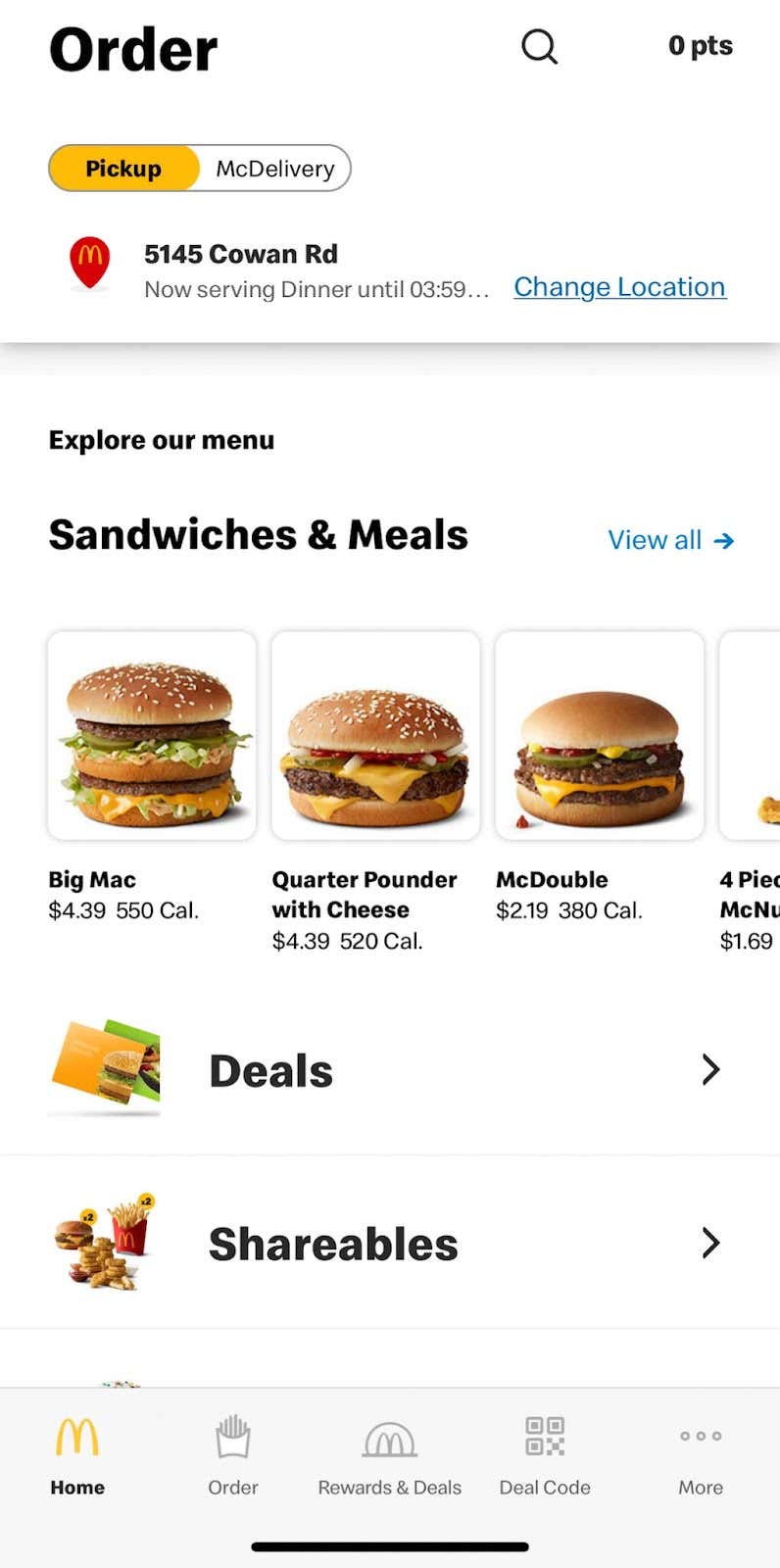The height and width of the screenshot is (1568, 780).
Task: Select the Pickup option
Action: (x=123, y=169)
